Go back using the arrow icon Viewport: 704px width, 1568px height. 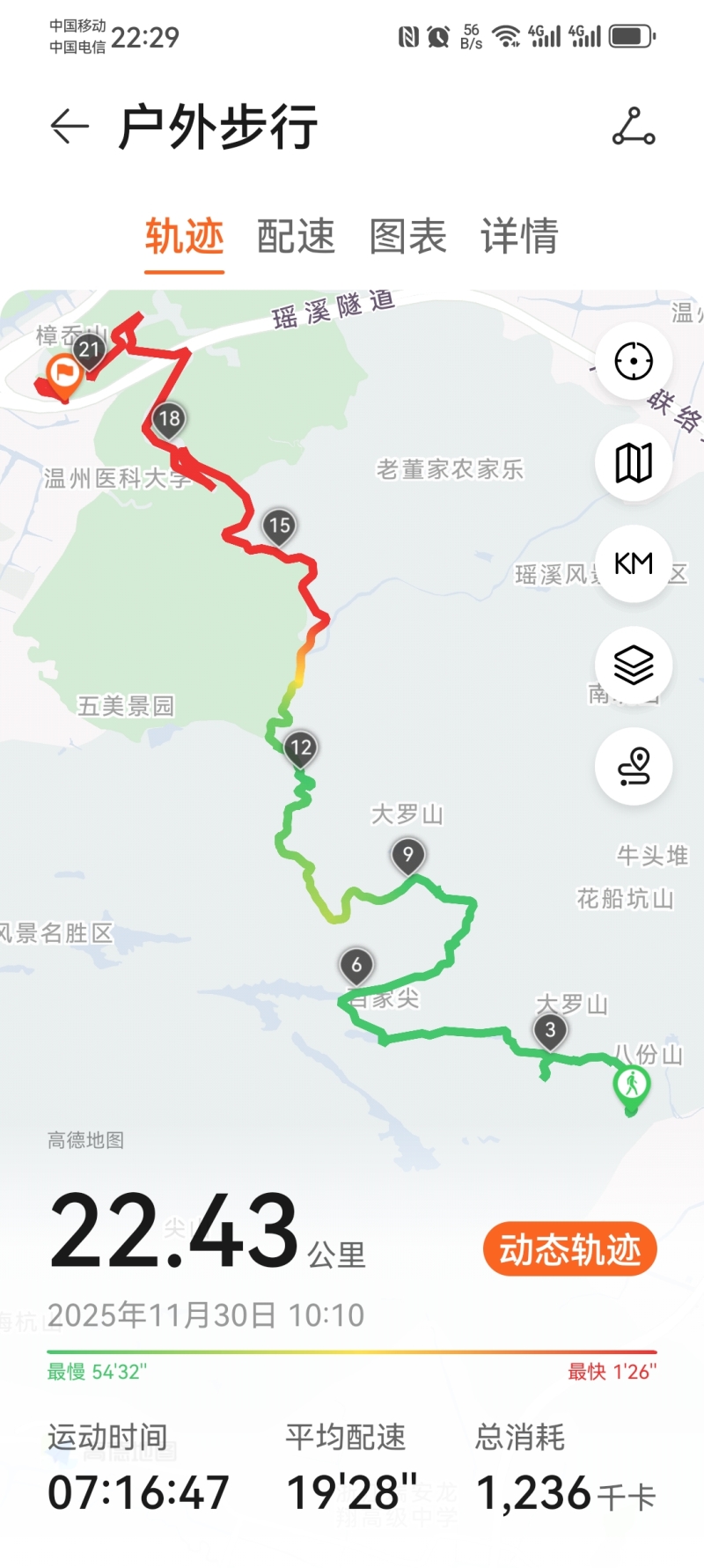[x=70, y=127]
